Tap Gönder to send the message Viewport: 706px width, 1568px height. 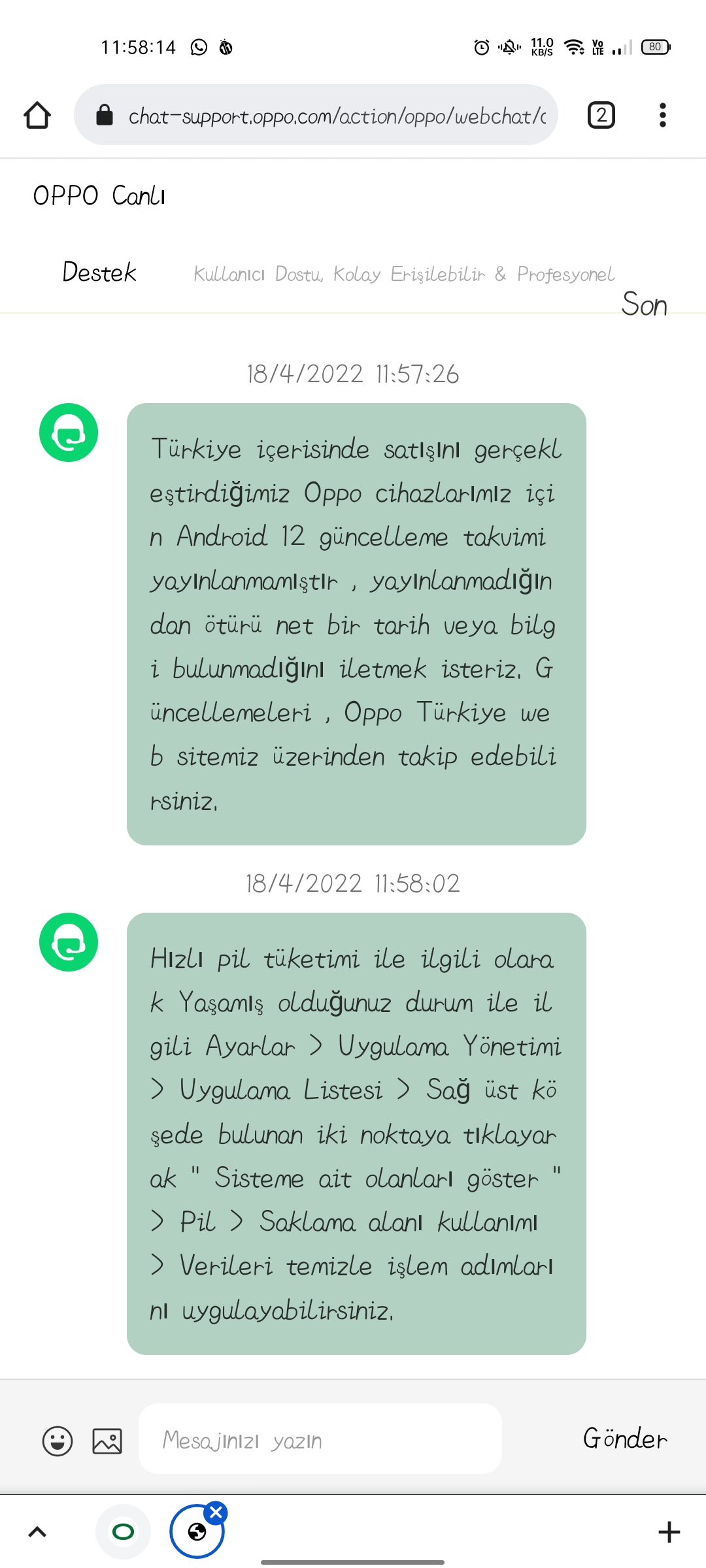[x=626, y=1439]
